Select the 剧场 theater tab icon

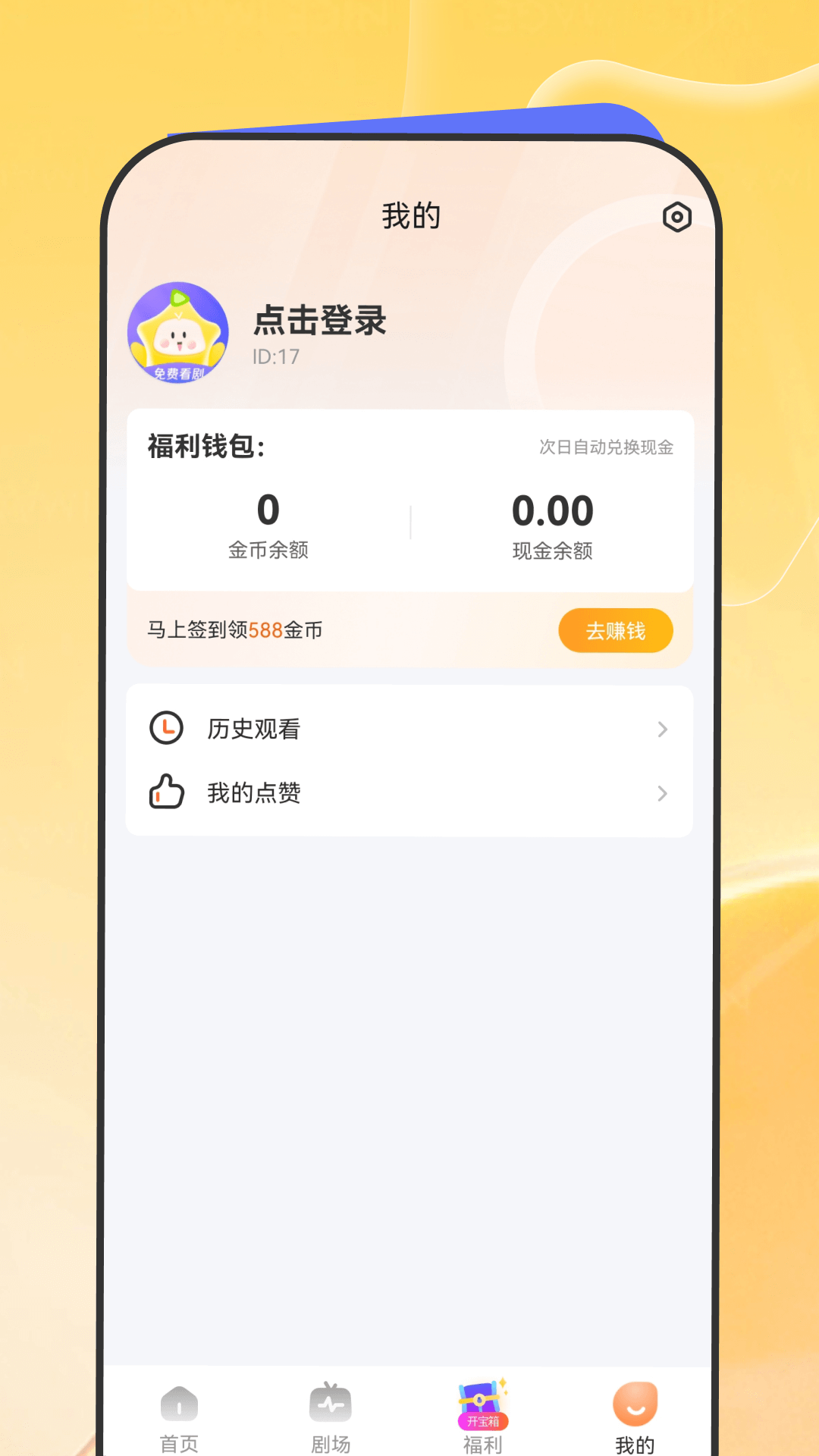(x=330, y=1399)
